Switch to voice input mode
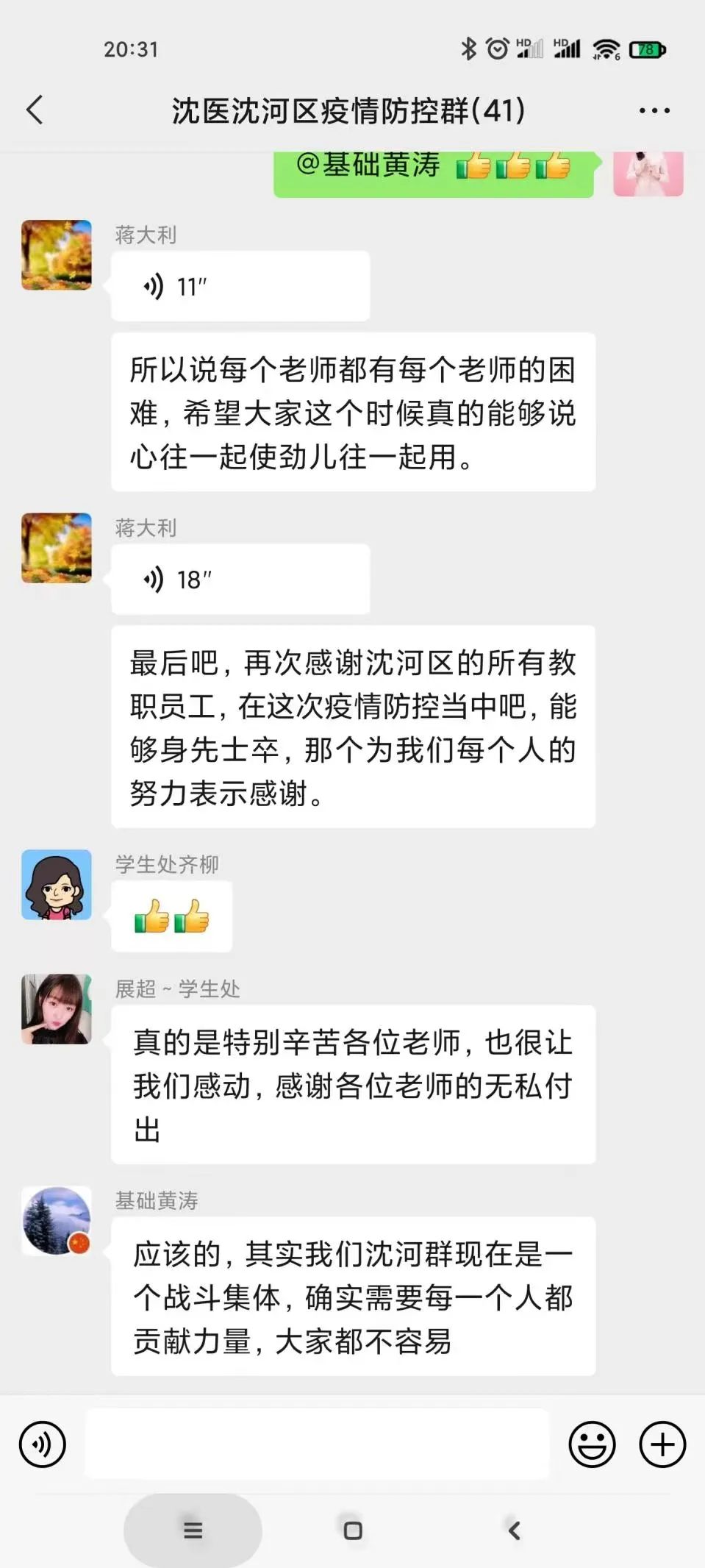The image size is (705, 1568). [x=43, y=1444]
